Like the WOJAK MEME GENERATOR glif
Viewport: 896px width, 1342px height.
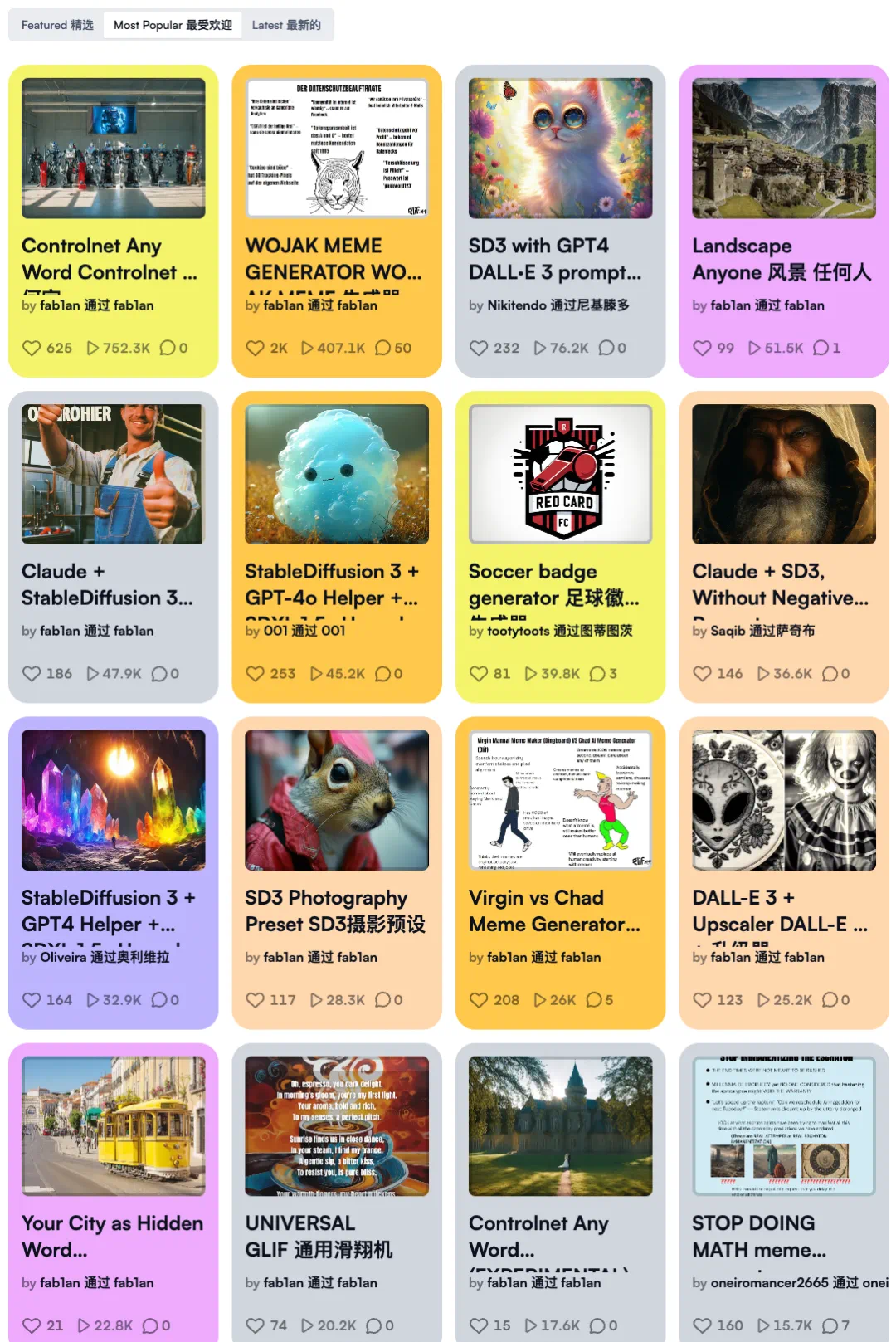[x=256, y=348]
